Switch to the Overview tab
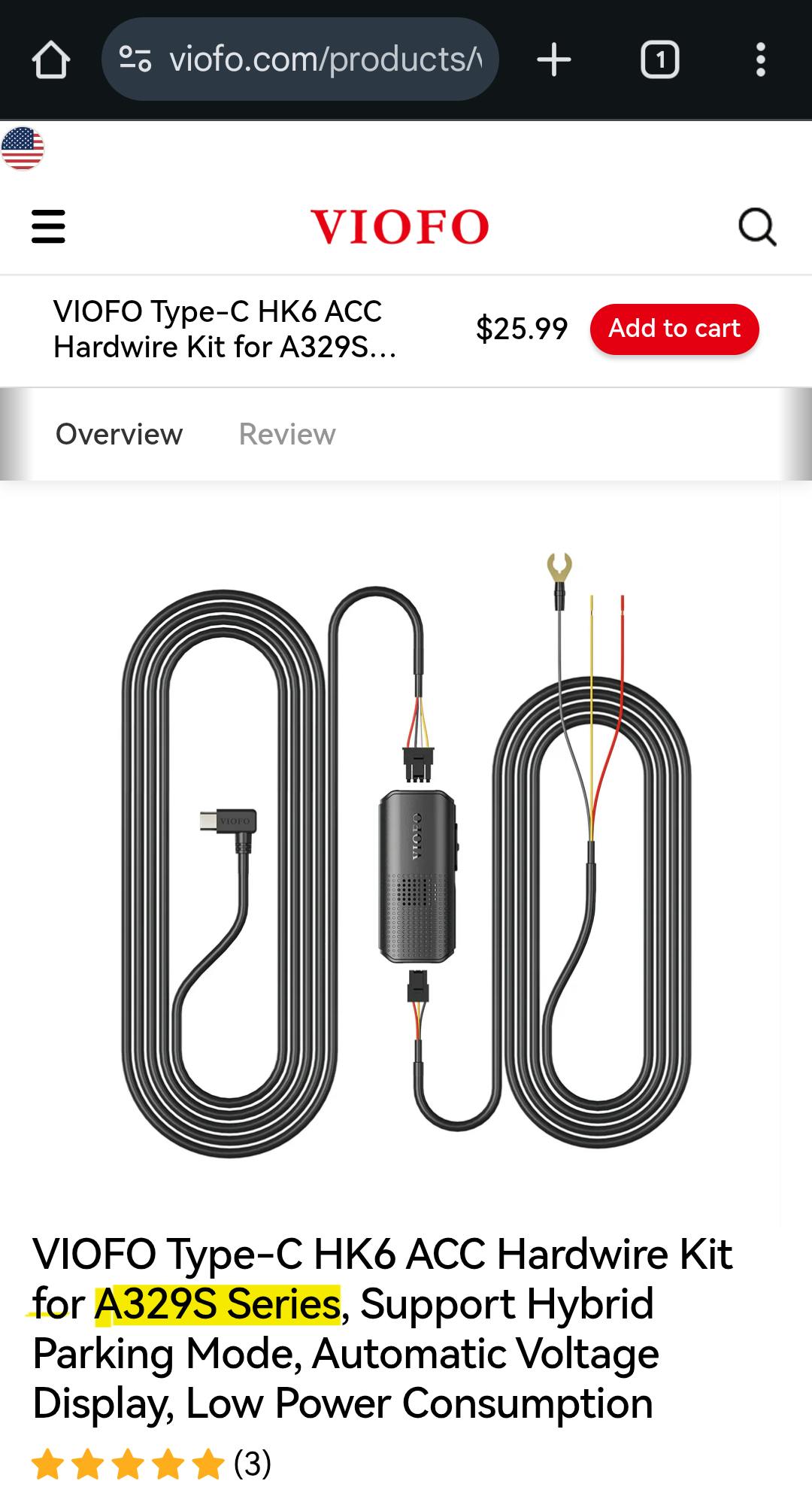 [x=119, y=434]
